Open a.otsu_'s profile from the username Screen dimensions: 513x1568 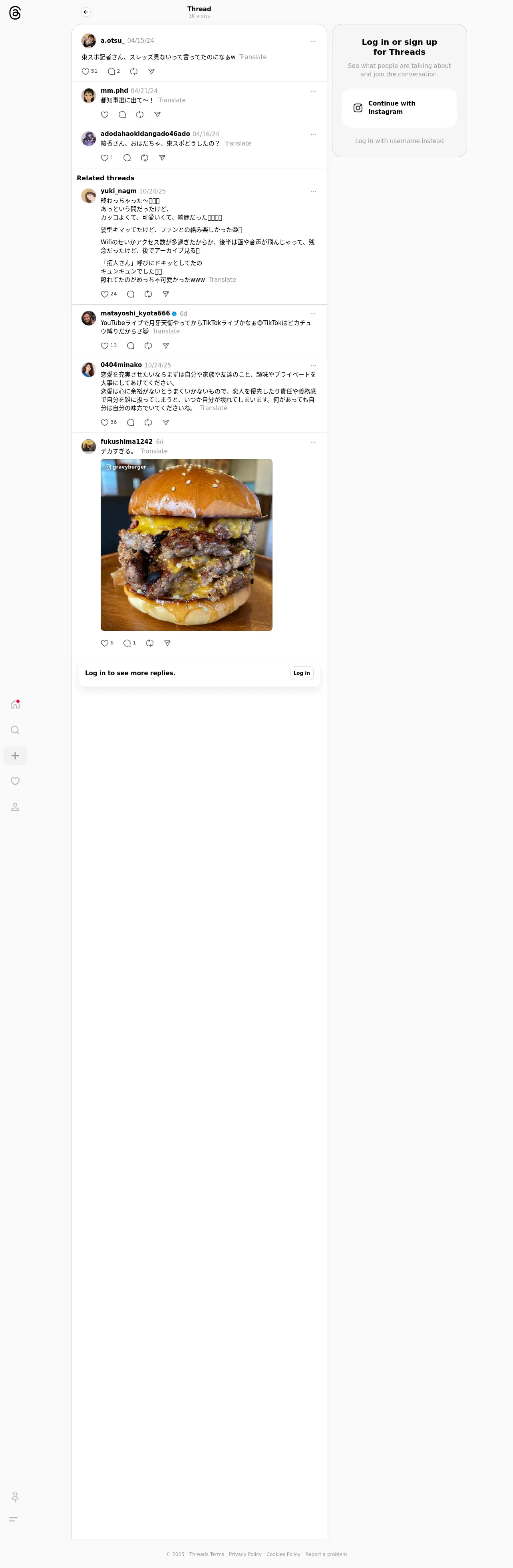click(113, 41)
